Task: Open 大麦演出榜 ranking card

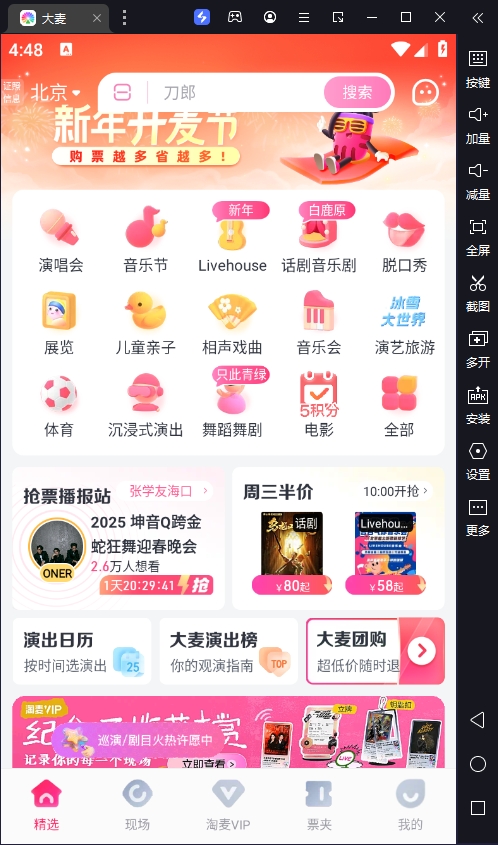Action: click(x=229, y=651)
